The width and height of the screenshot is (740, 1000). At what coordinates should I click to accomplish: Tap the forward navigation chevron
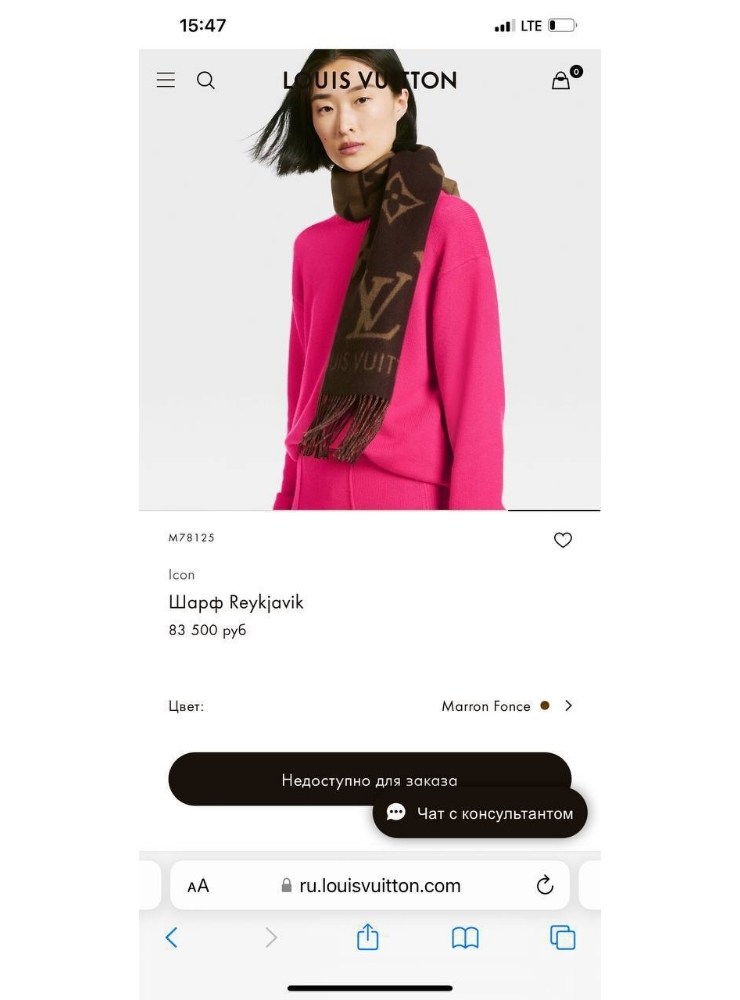coord(270,937)
